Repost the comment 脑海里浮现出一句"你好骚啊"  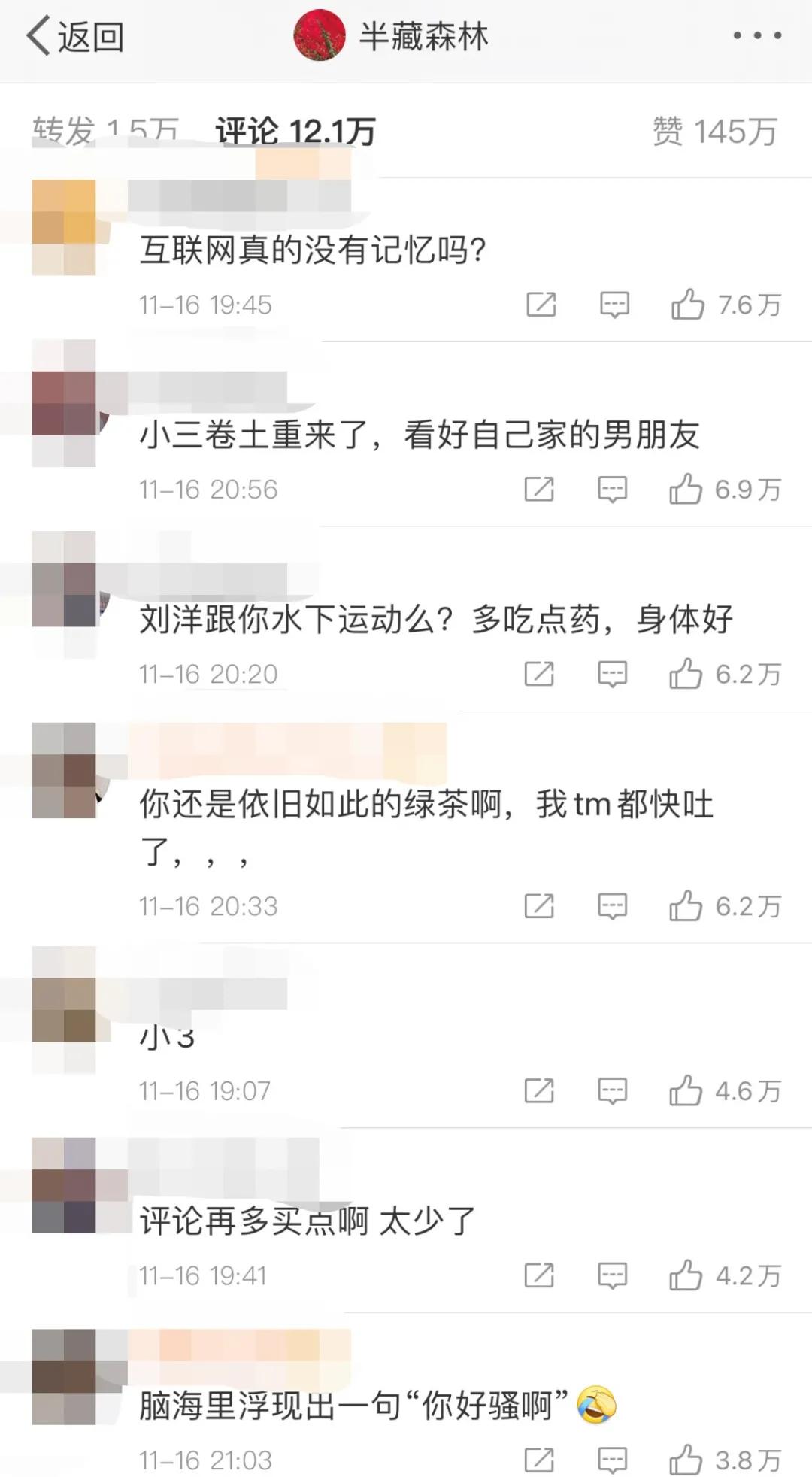tap(539, 1460)
